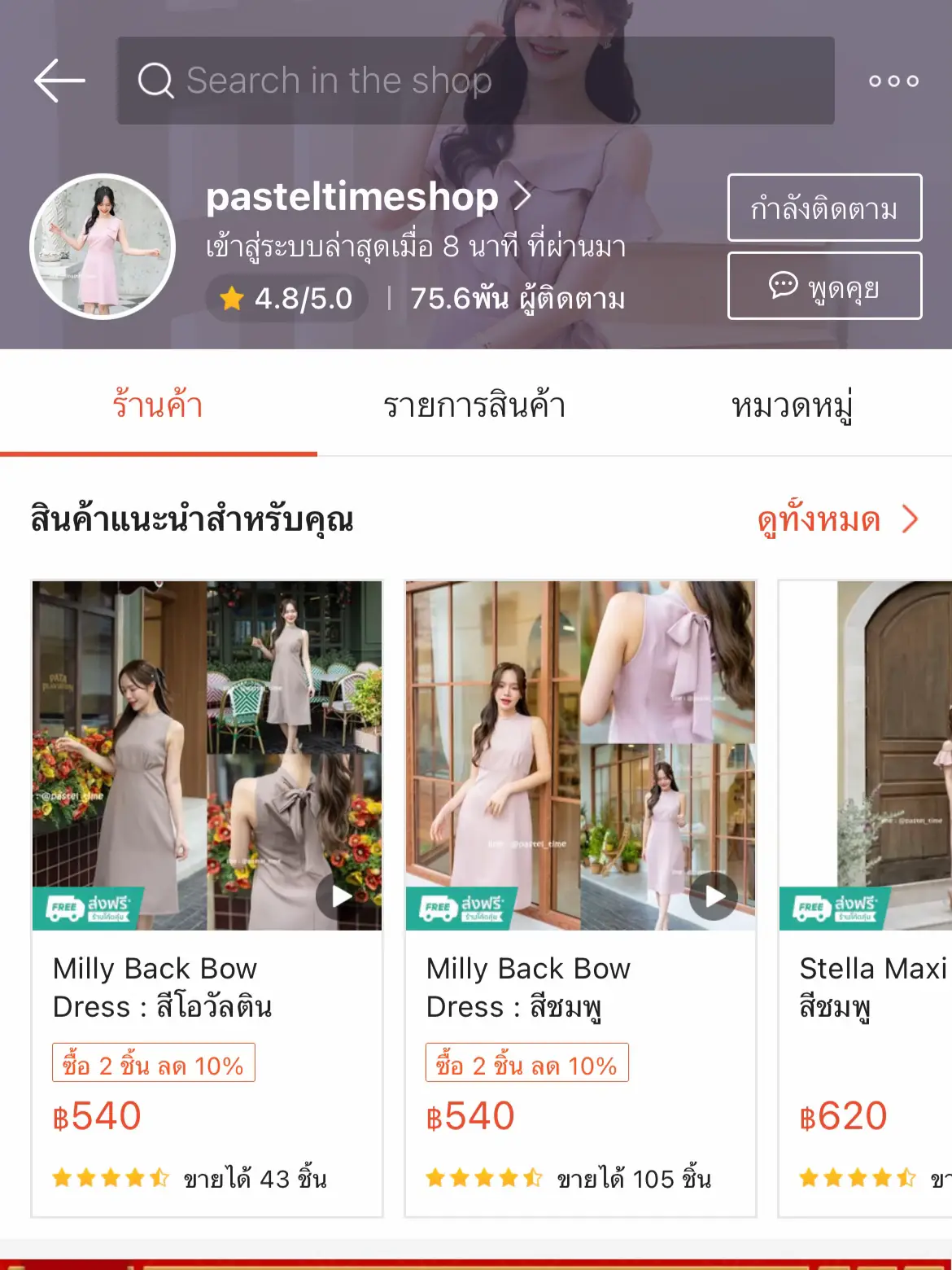
Task: Click the fifth star under the ฿620 product
Action: tap(906, 1177)
